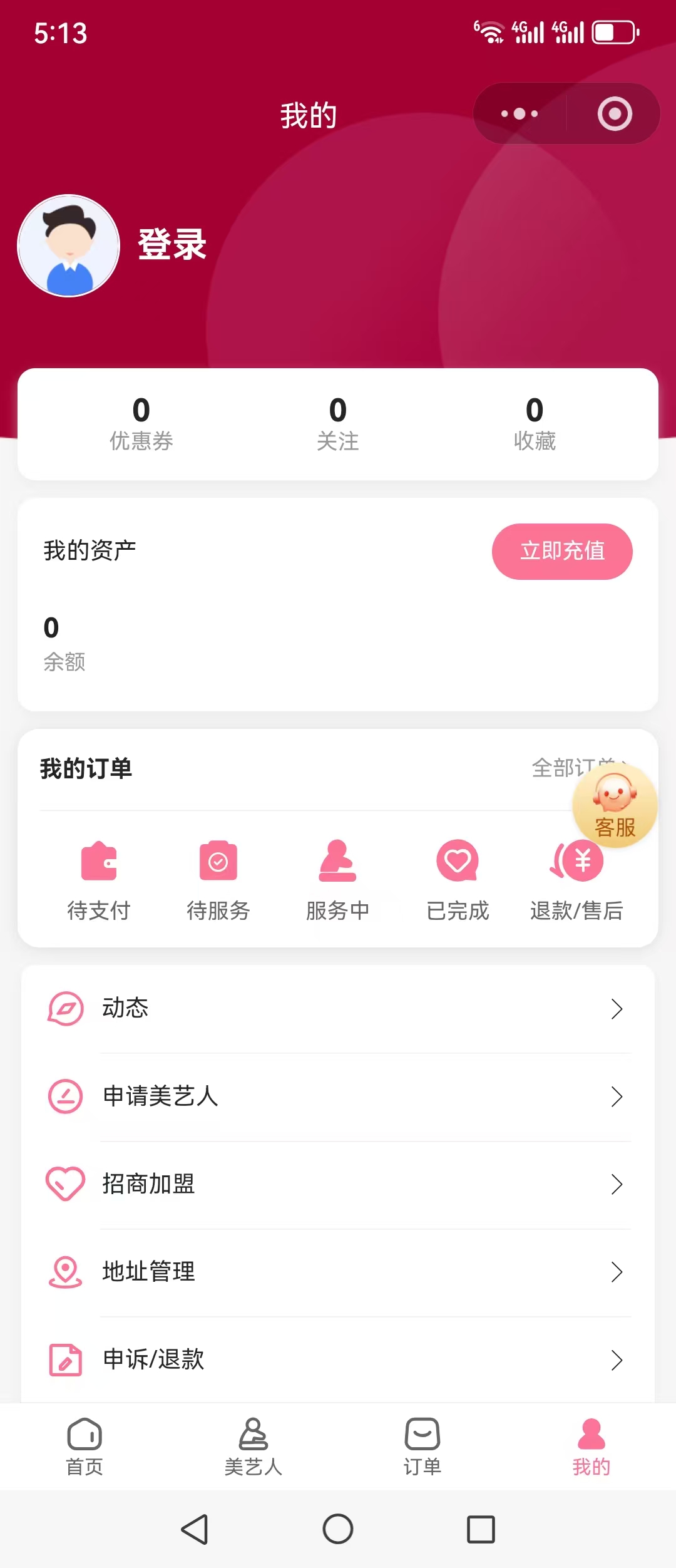Go back with the system back button

(x=195, y=1530)
